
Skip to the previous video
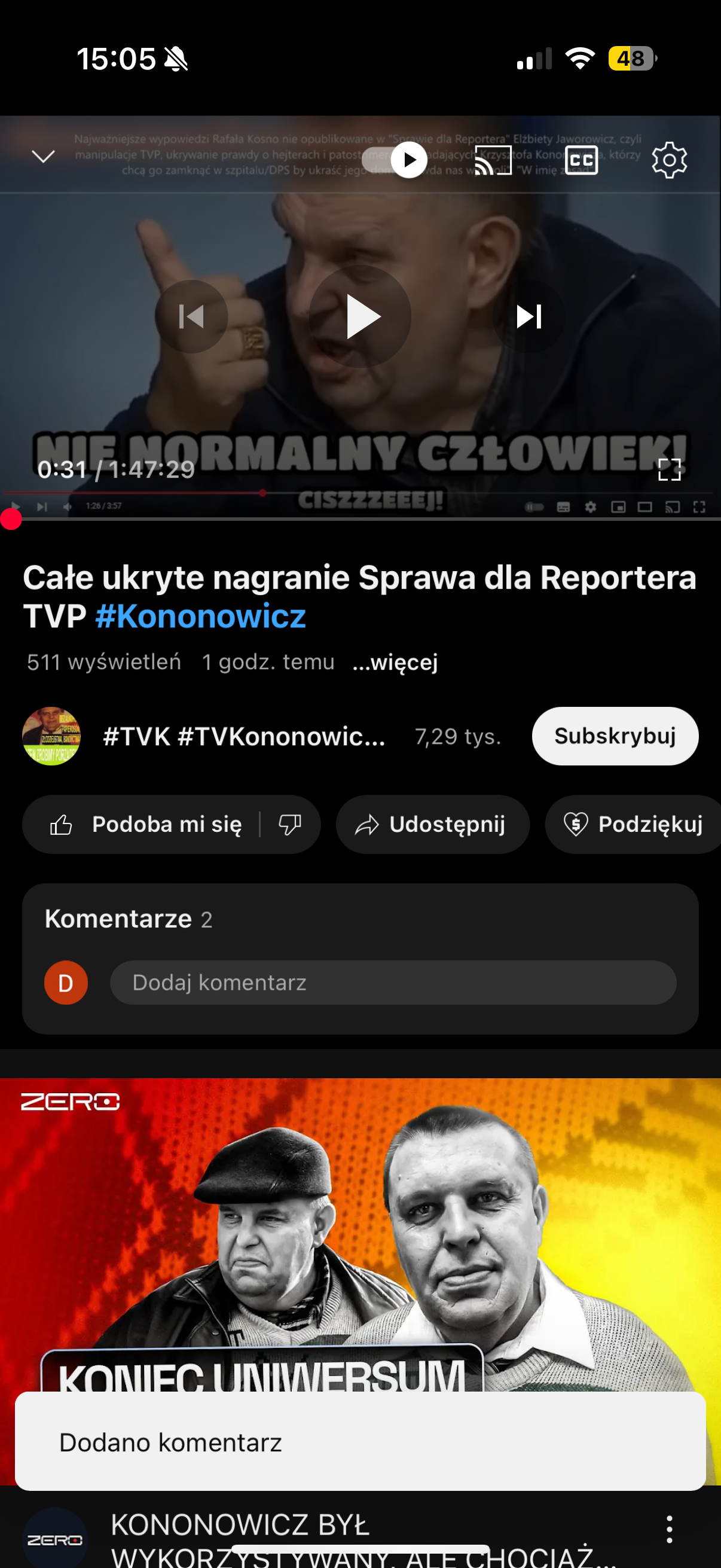[x=191, y=316]
